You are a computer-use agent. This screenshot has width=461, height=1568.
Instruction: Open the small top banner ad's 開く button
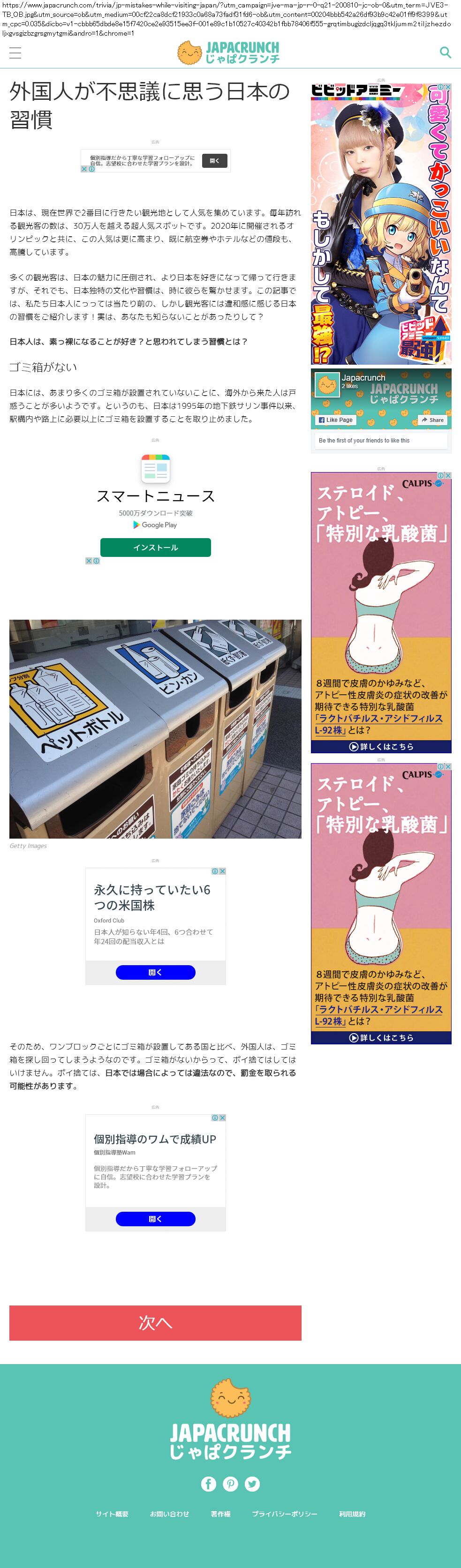[x=214, y=161]
